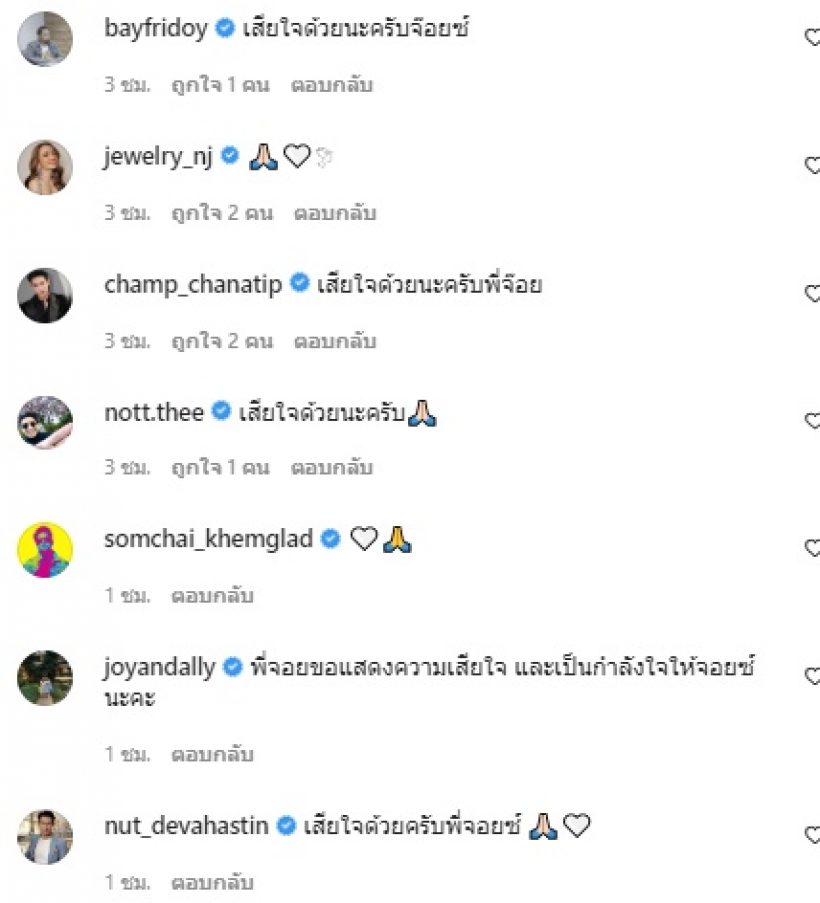Reply to nott.thee's comment
This screenshot has height=903, width=820.
tap(331, 467)
